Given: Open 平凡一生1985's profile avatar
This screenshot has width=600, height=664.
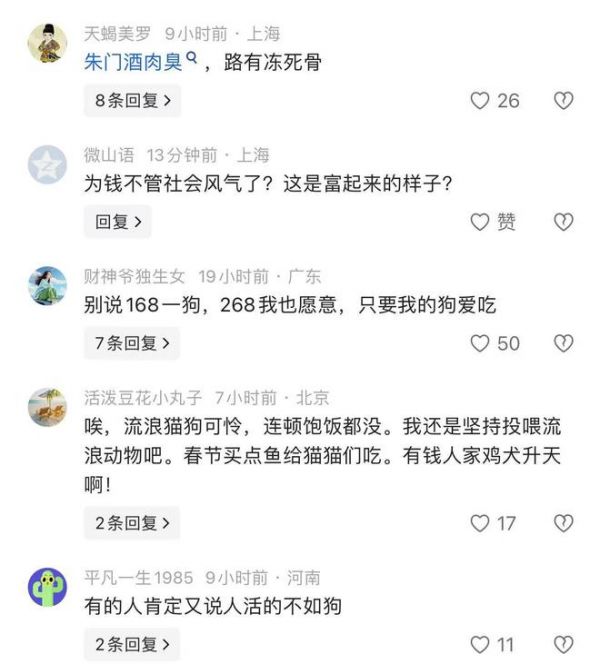Looking at the screenshot, I should [x=47, y=588].
